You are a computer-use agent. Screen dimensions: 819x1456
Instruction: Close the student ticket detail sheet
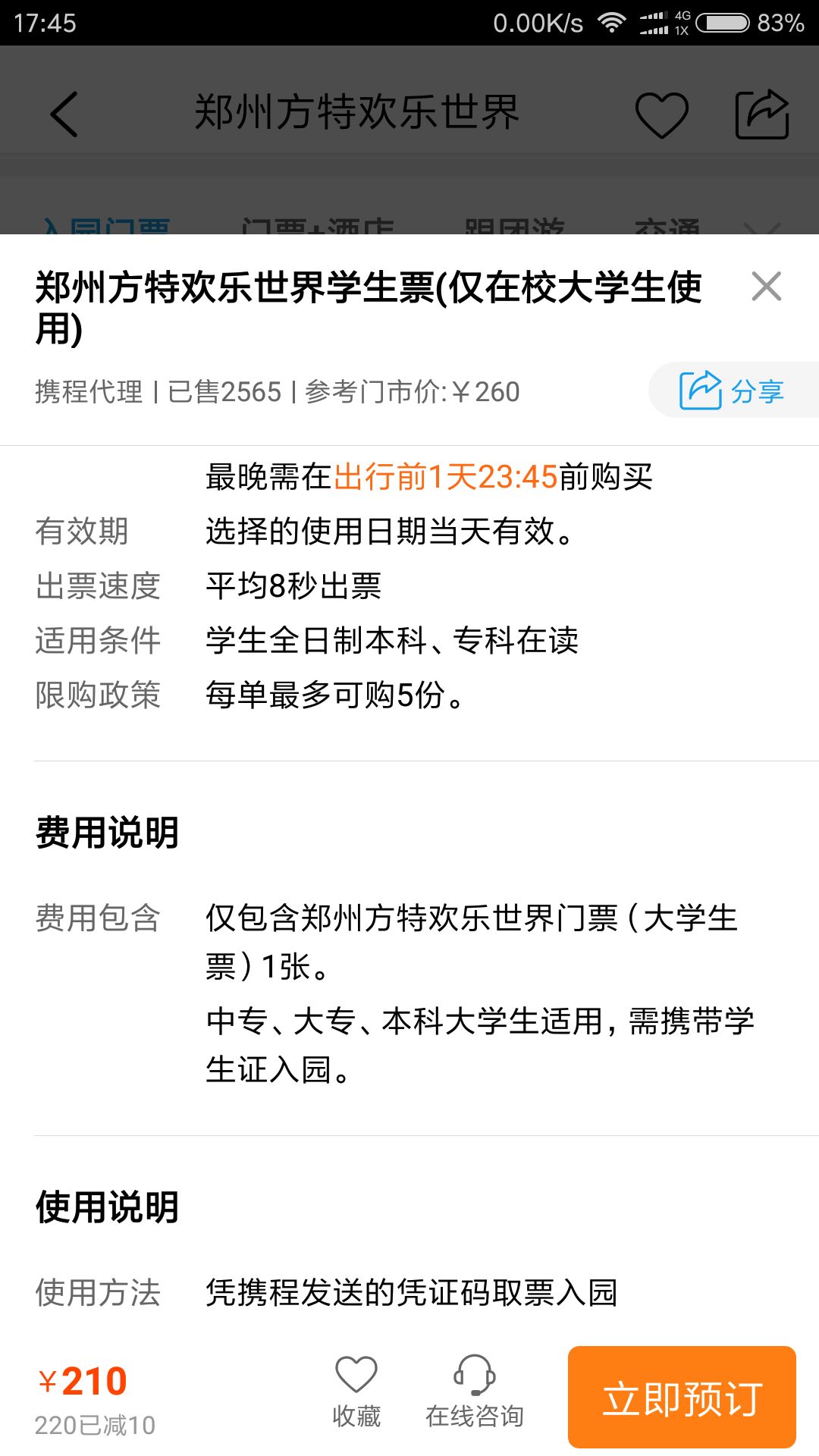[x=766, y=287]
